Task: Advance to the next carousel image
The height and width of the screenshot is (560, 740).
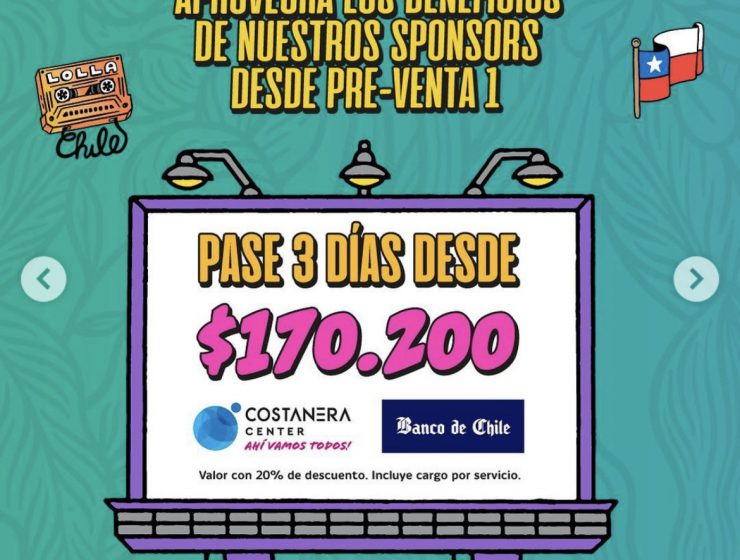Action: 696,280
